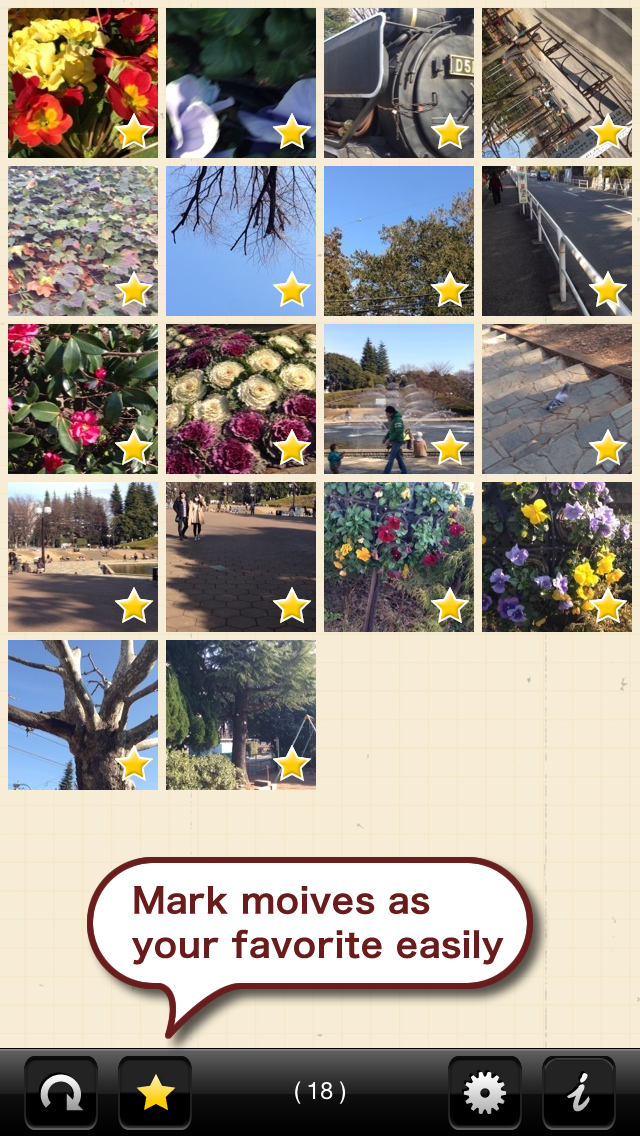Tap the reload arrow button
This screenshot has height=1136, width=640.
click(x=61, y=1093)
